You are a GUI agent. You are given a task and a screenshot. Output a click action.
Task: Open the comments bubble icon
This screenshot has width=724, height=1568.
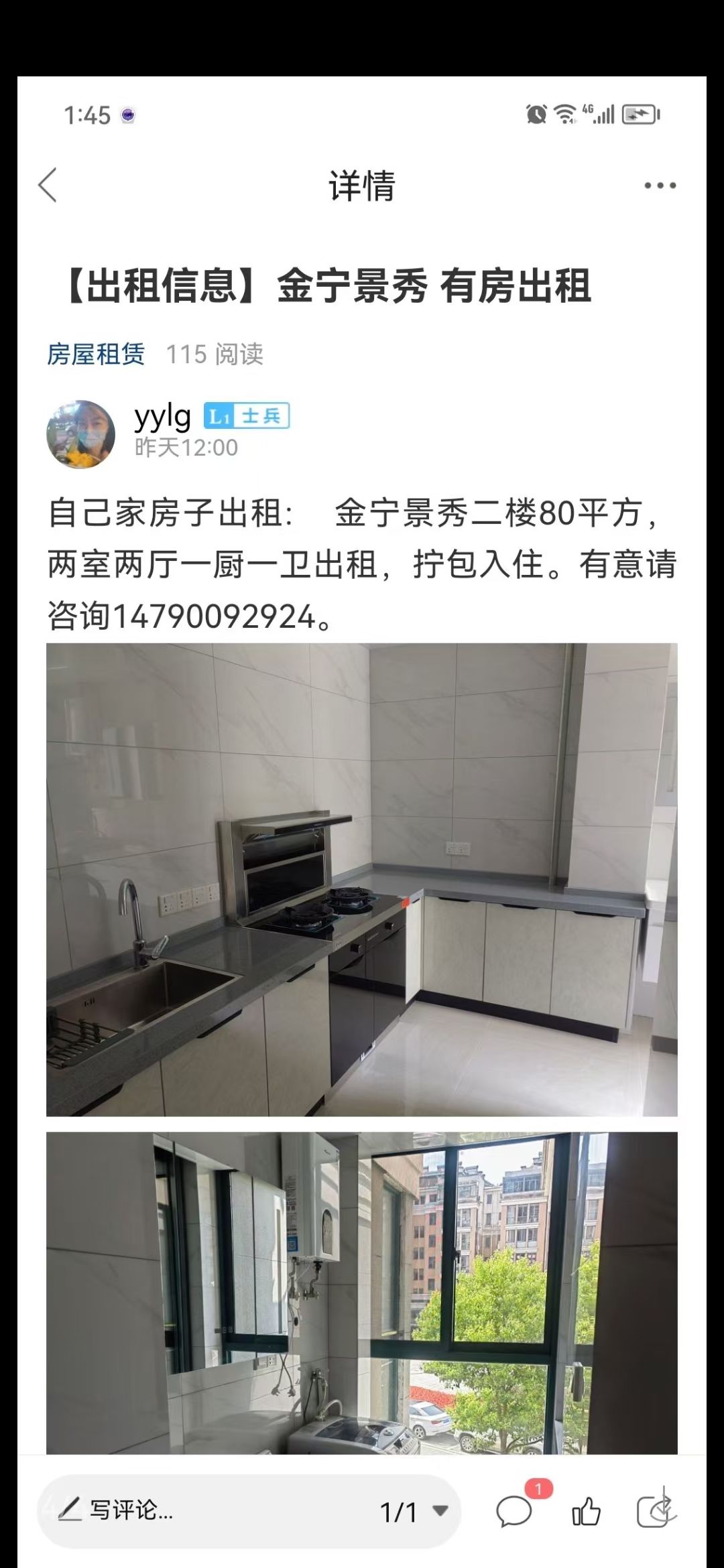click(x=514, y=1512)
